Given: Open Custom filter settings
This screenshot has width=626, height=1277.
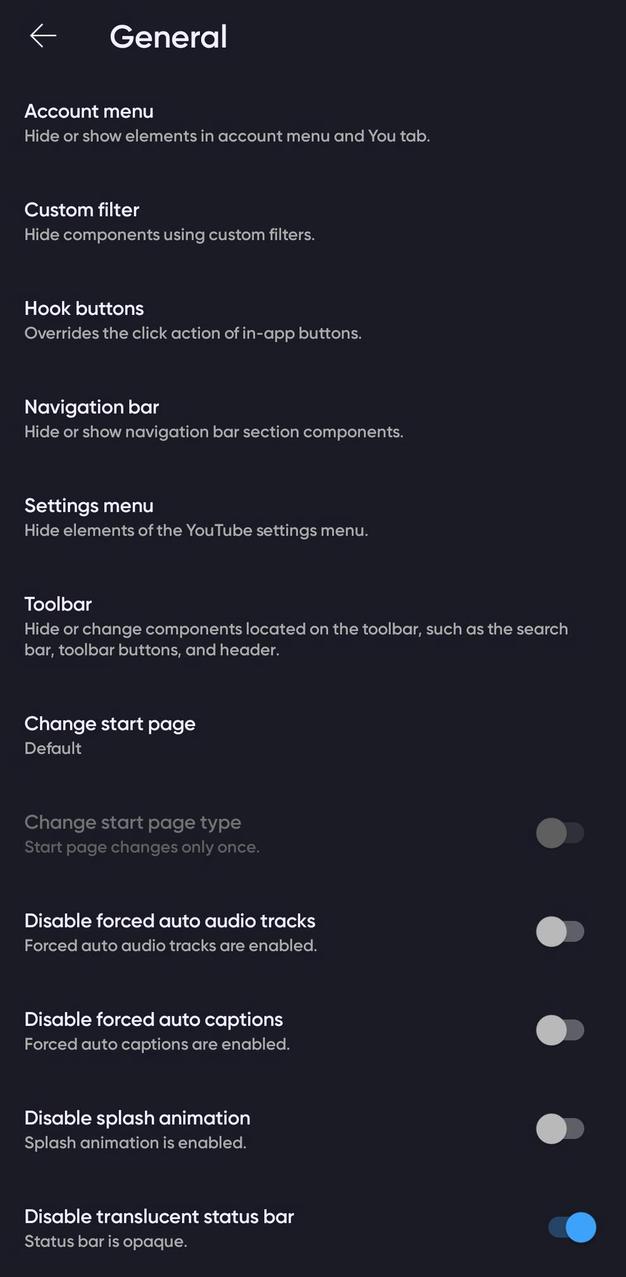Looking at the screenshot, I should point(170,222).
